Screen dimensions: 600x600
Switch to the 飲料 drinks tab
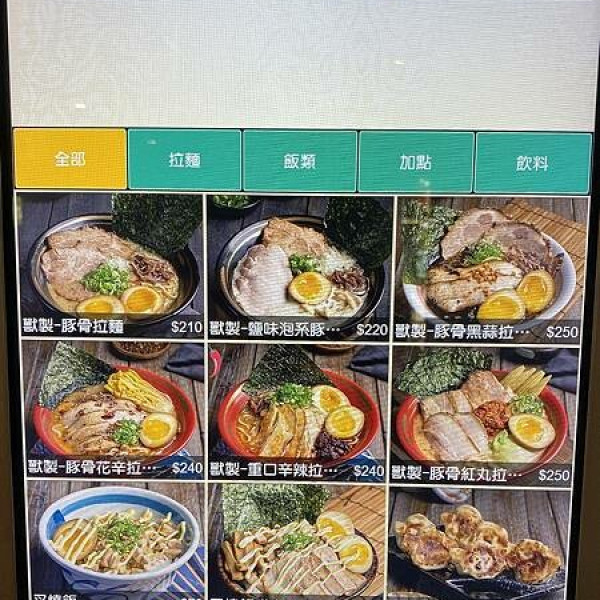(x=532, y=163)
